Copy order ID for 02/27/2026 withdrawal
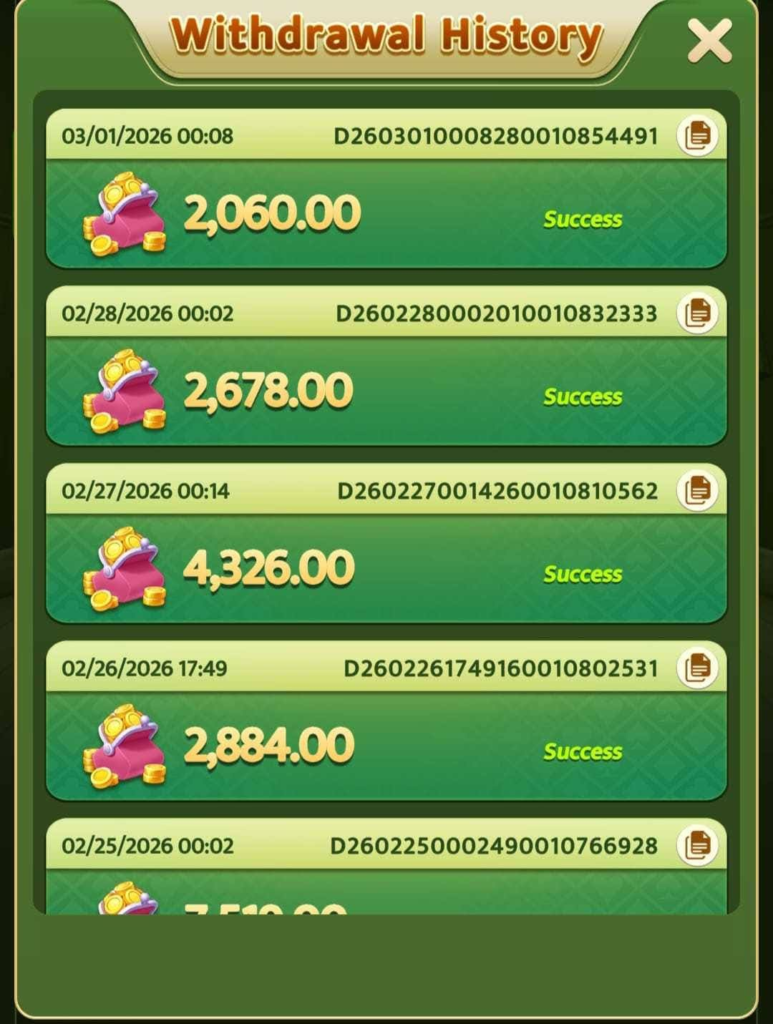 tap(697, 490)
